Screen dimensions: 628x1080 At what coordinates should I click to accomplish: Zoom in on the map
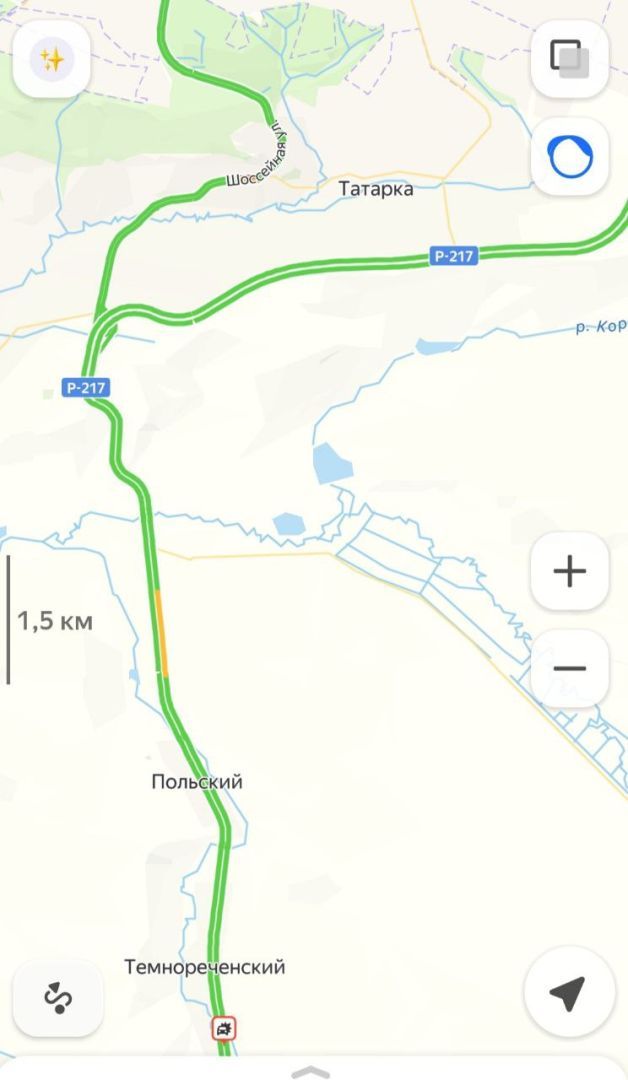[569, 572]
